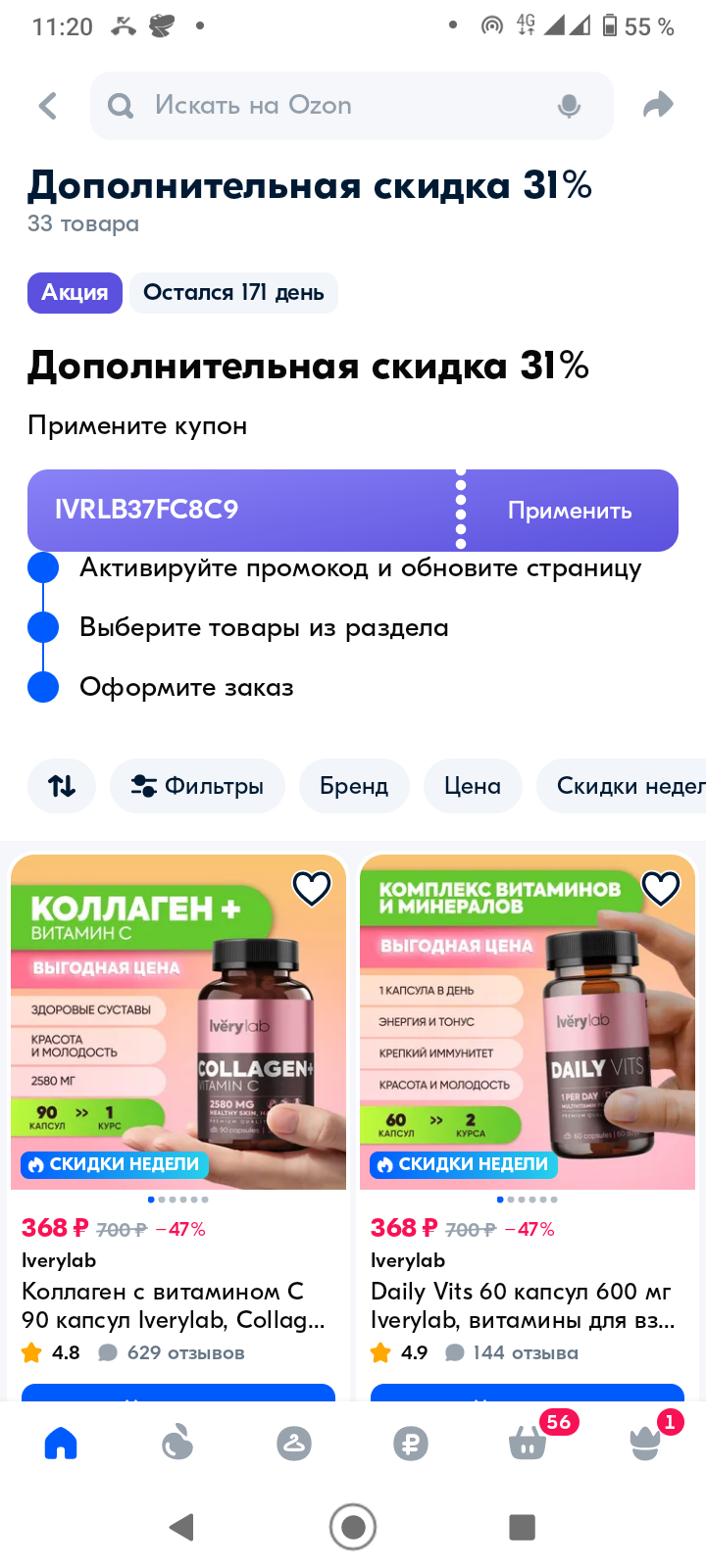Open the Коллаген с витамином C product card

point(178,1305)
